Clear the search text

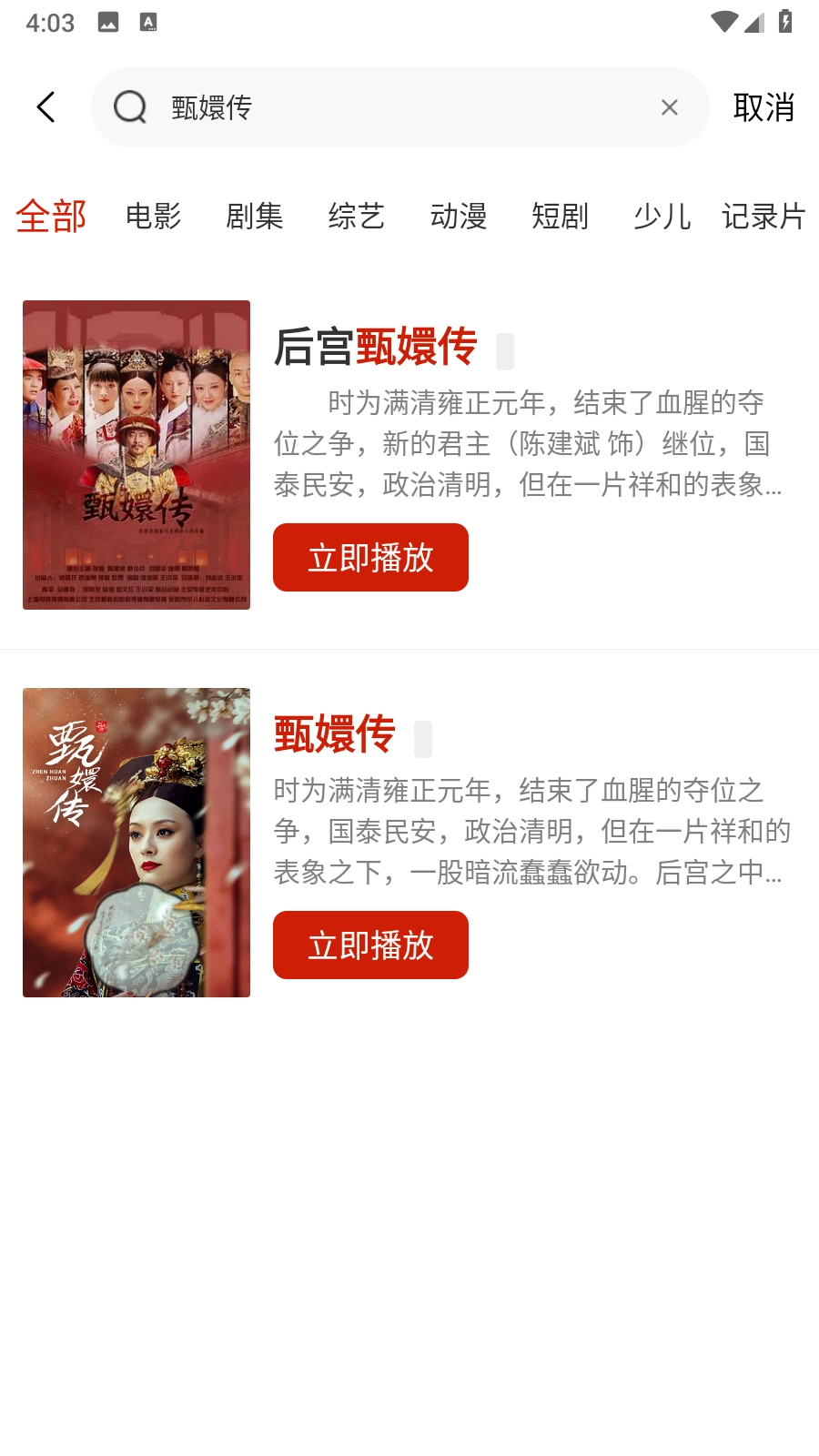[x=670, y=107]
